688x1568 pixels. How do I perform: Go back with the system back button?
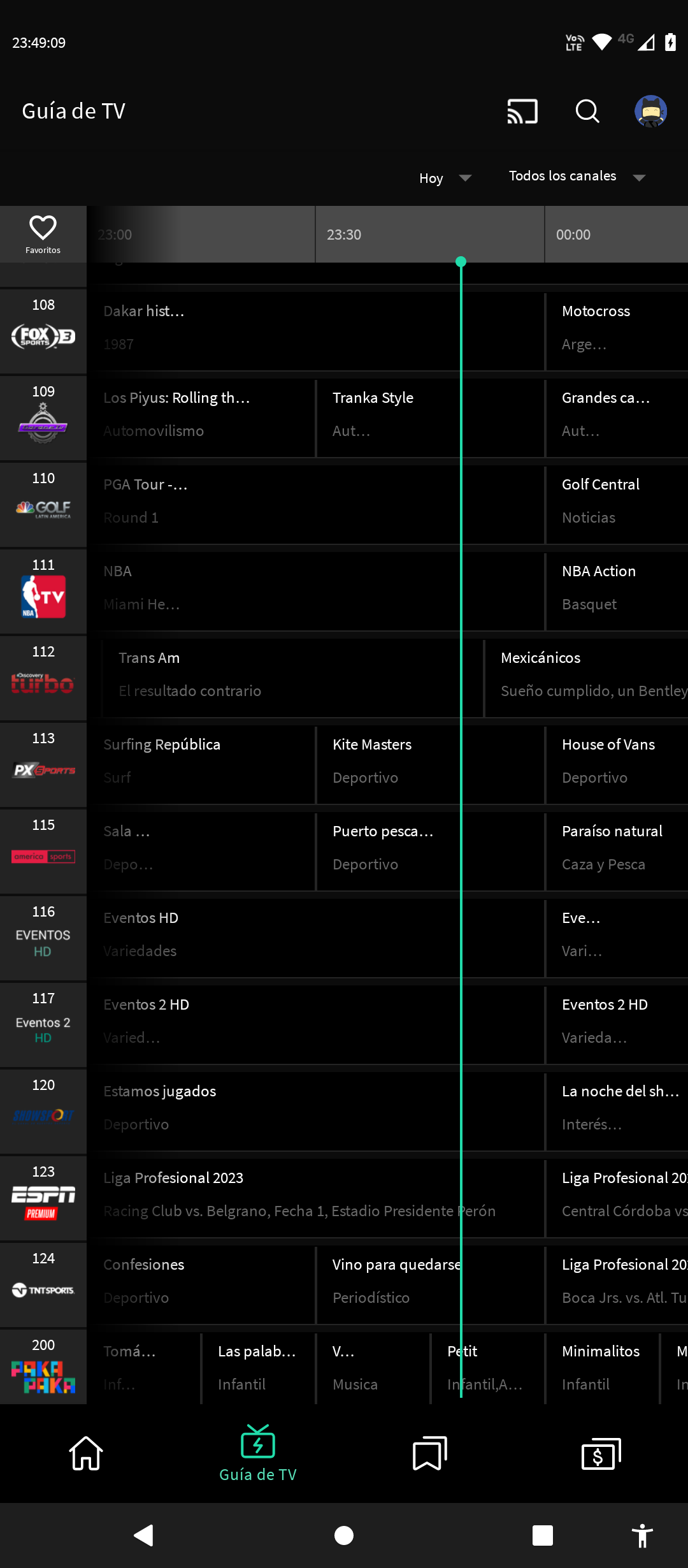tap(145, 1535)
